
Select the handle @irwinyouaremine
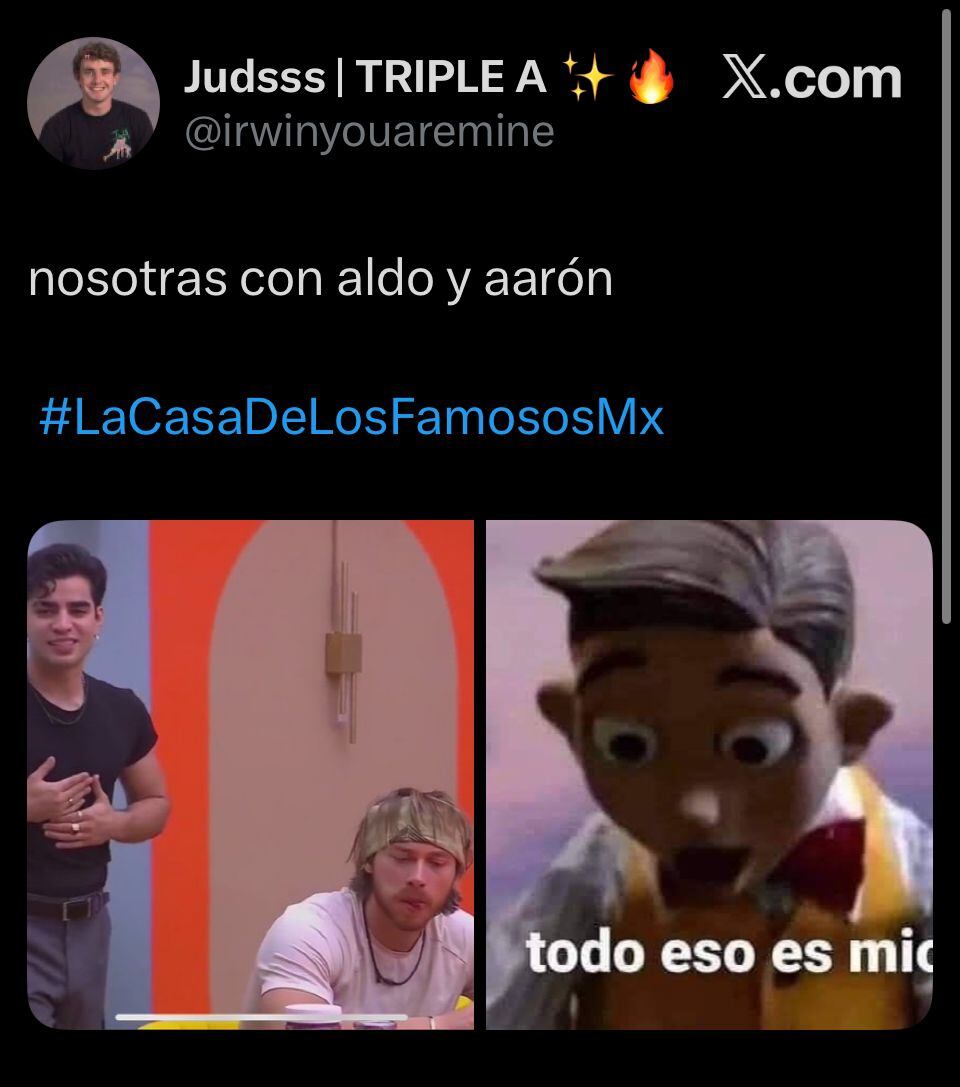tap(370, 131)
